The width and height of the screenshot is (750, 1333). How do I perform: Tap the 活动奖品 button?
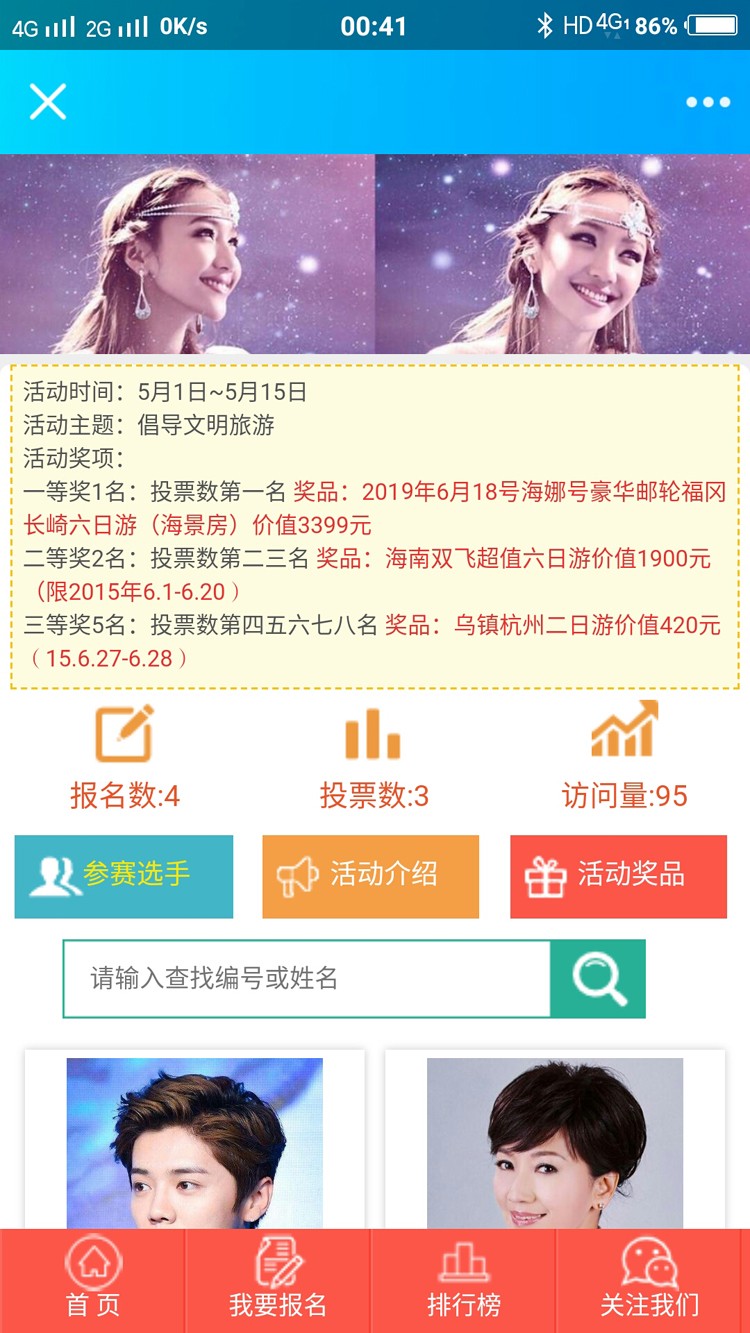[x=618, y=876]
